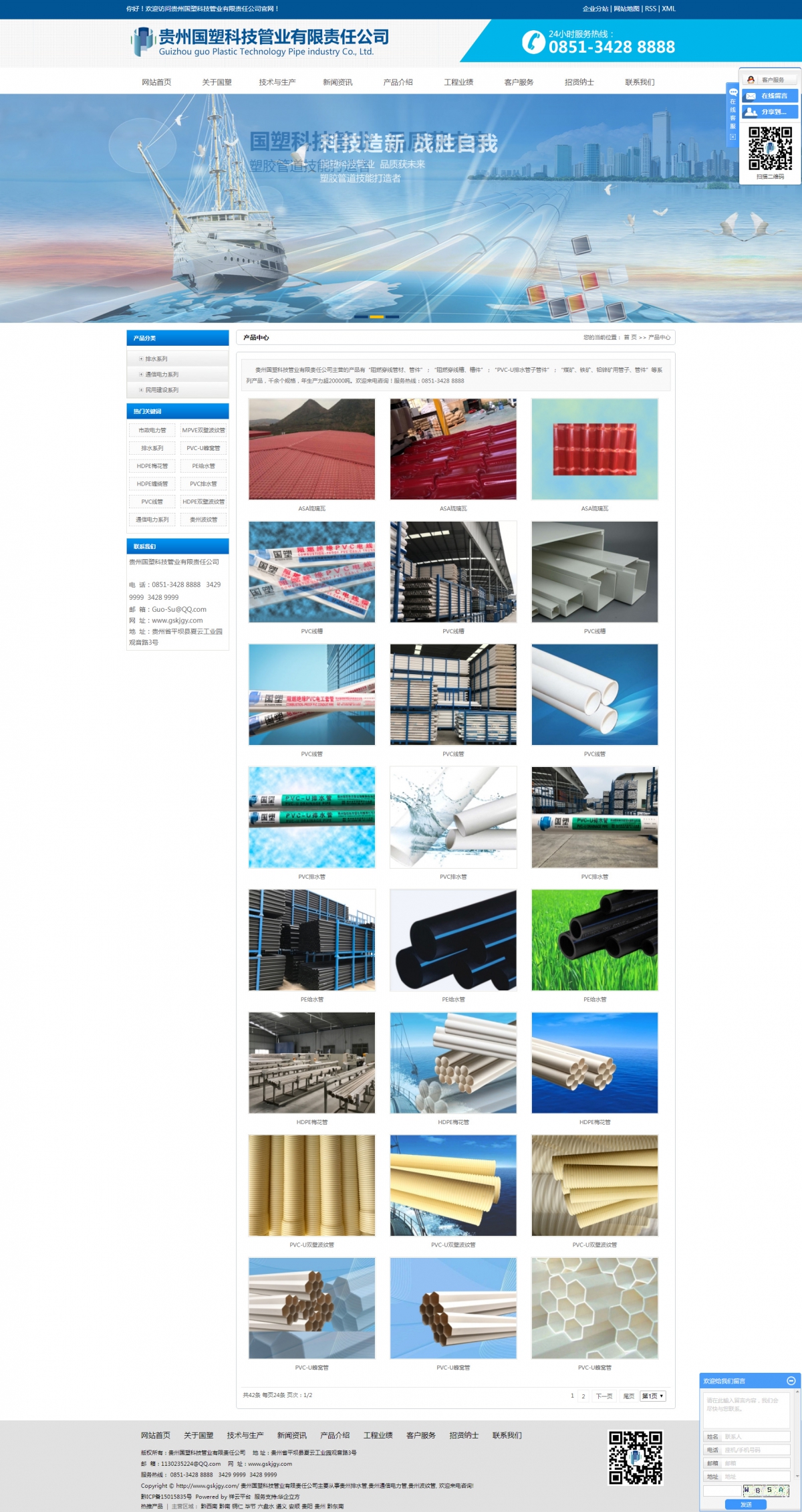Open the 第1页 page dropdown
Screen dimensions: 802x1512
pos(653,1396)
